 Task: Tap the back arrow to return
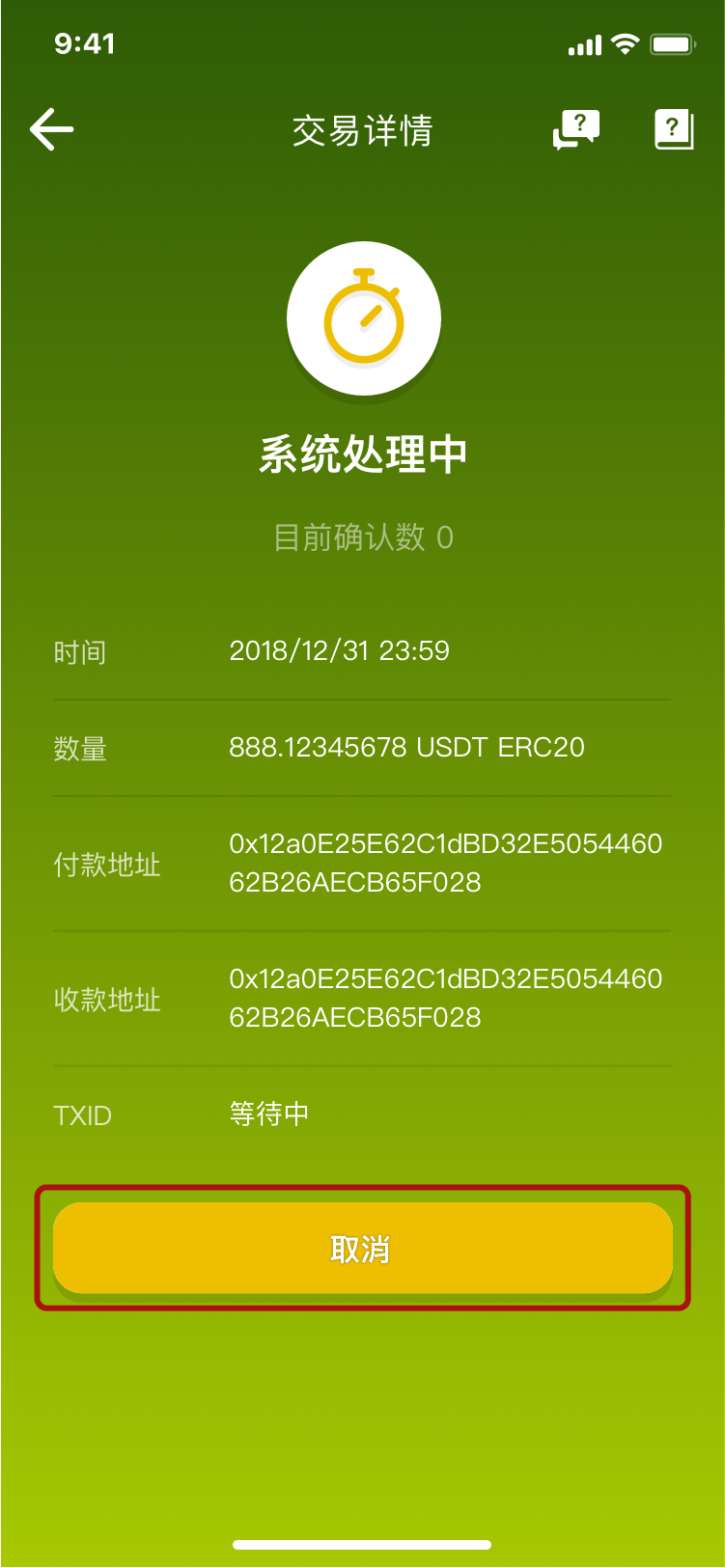(50, 129)
